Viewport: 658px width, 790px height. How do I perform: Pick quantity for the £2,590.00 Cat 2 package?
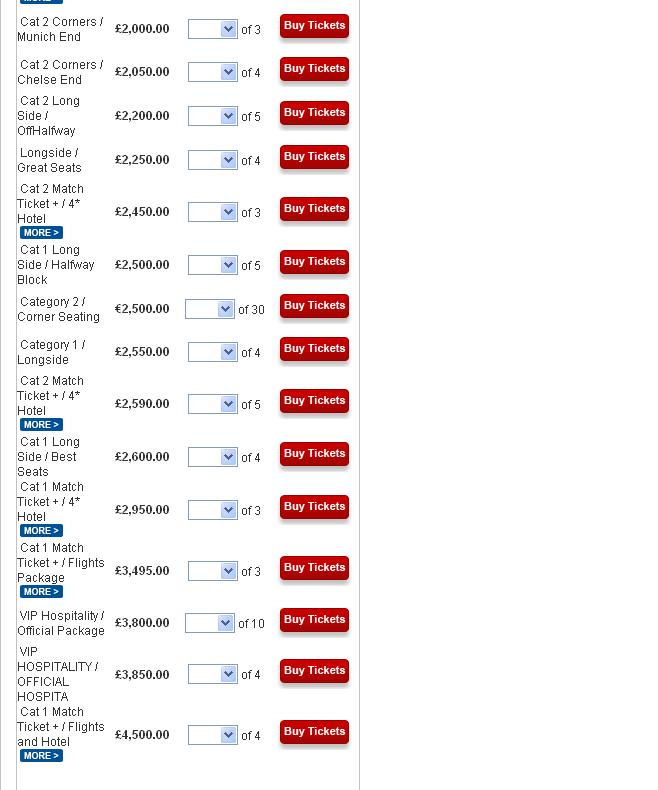click(x=212, y=404)
